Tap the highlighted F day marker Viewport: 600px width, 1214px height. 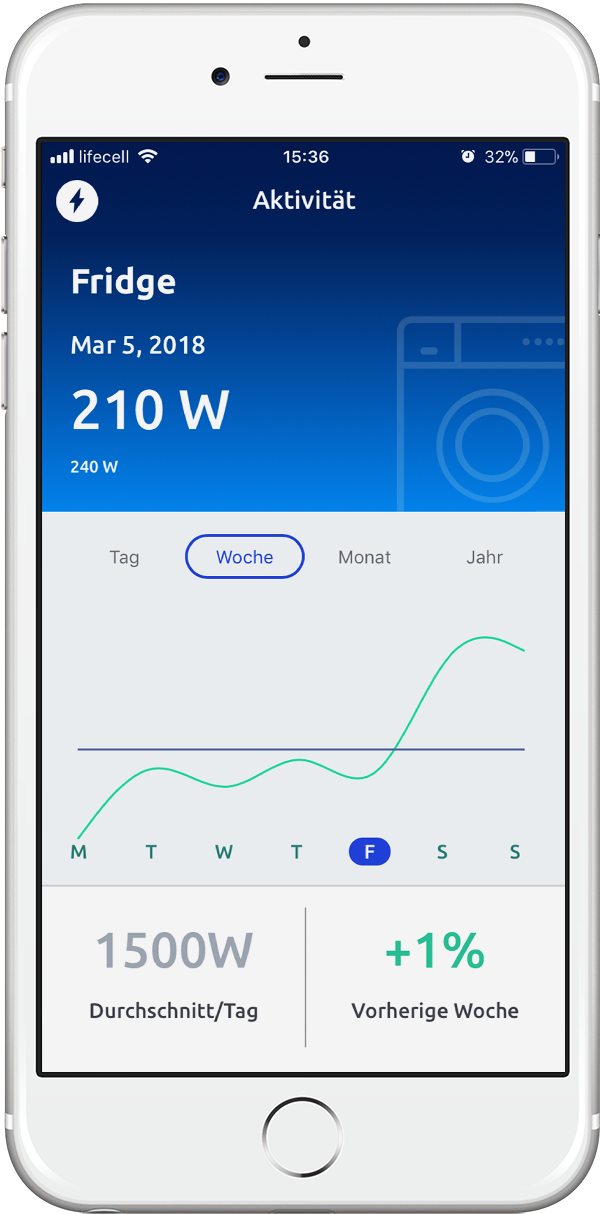[369, 852]
